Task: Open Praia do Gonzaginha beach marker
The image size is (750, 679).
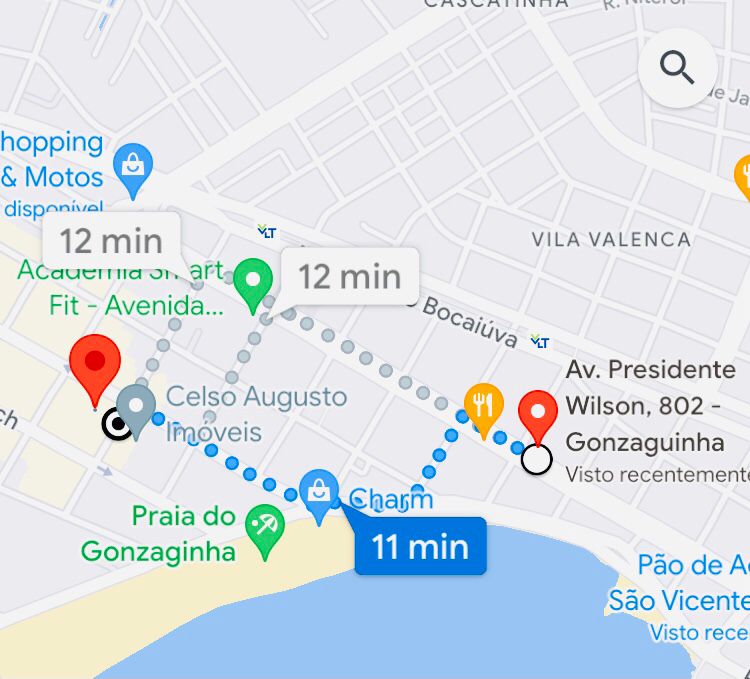Action: point(265,524)
